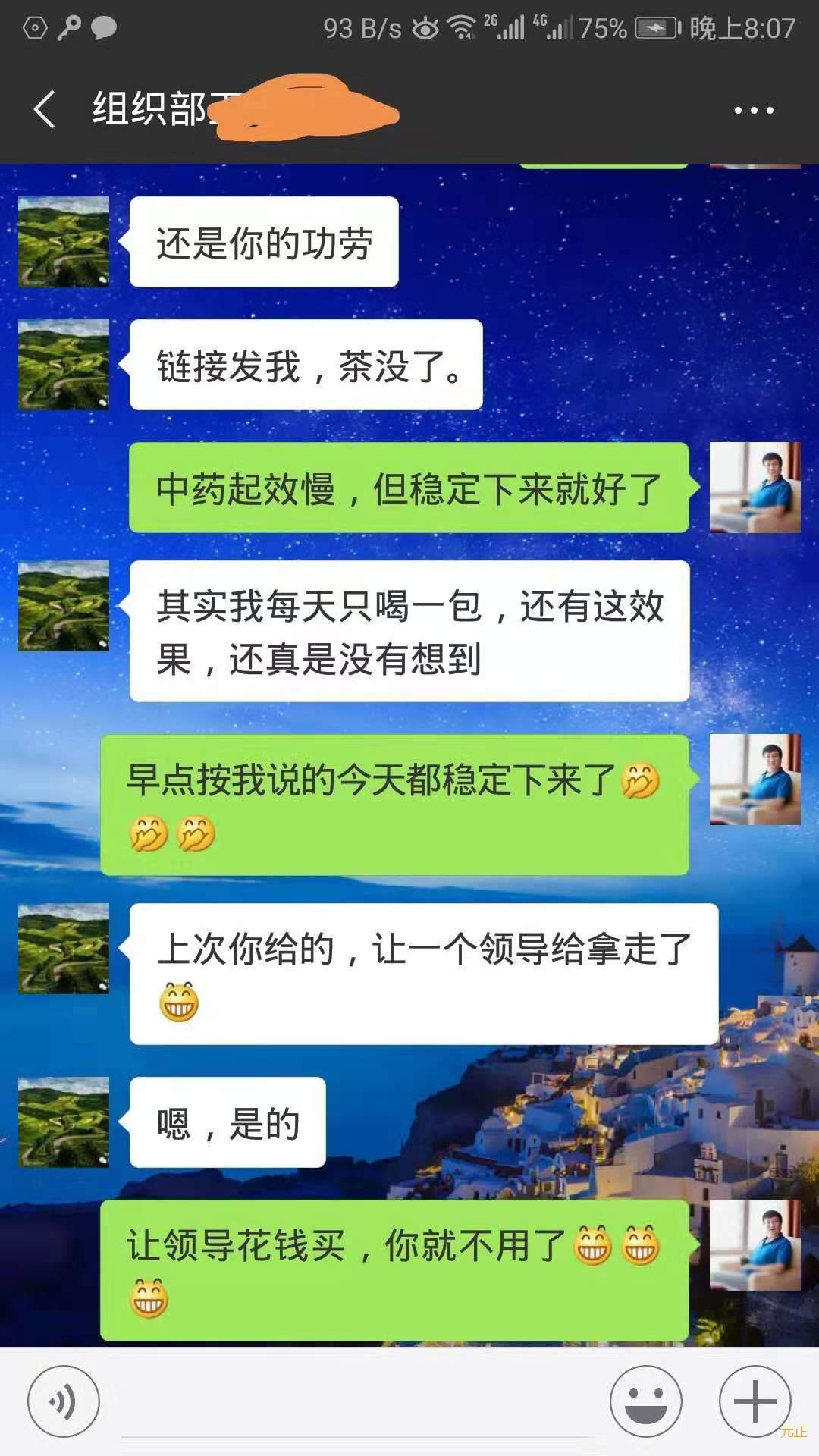This screenshot has width=819, height=1456.
Task: Go back from the chat
Action: [45, 109]
